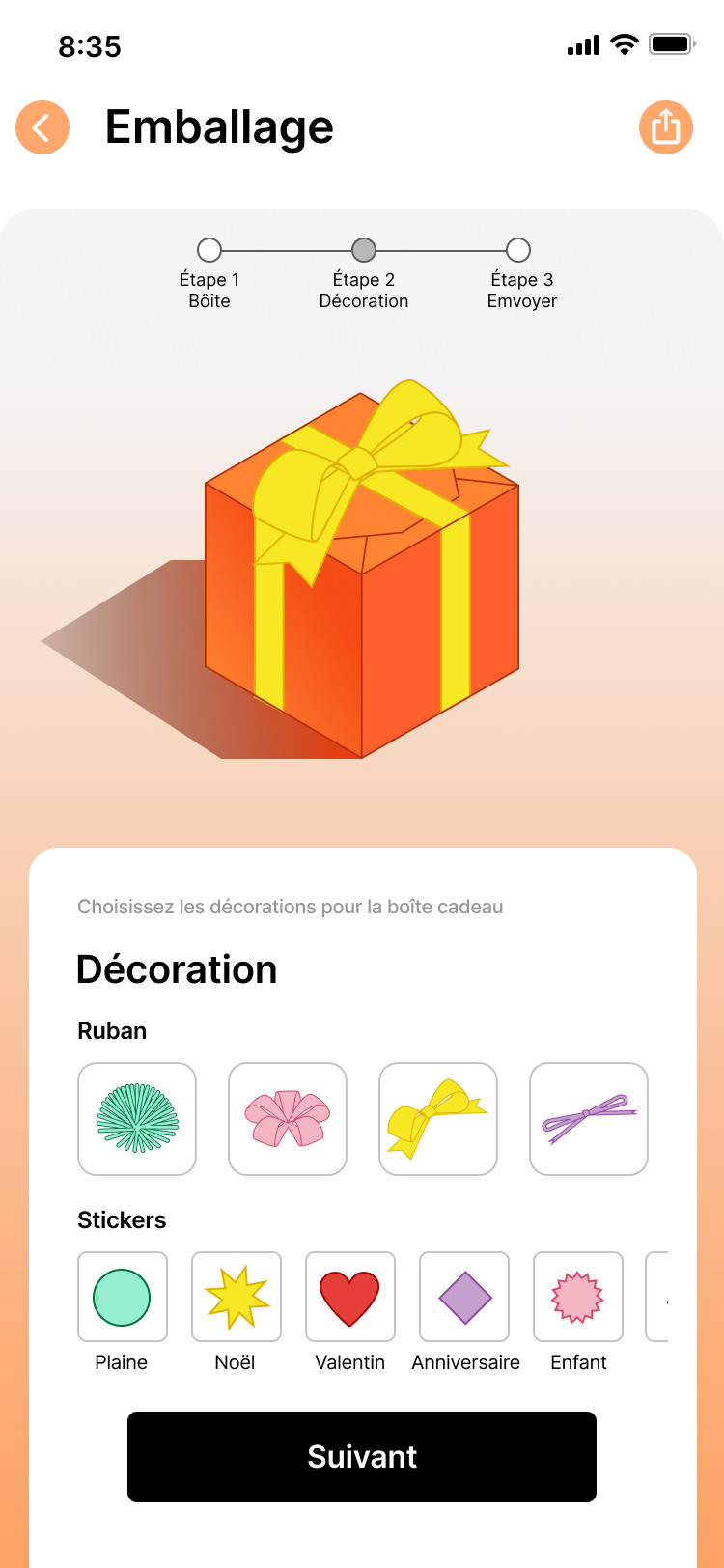
Task: Share the gift packaging
Action: click(666, 127)
